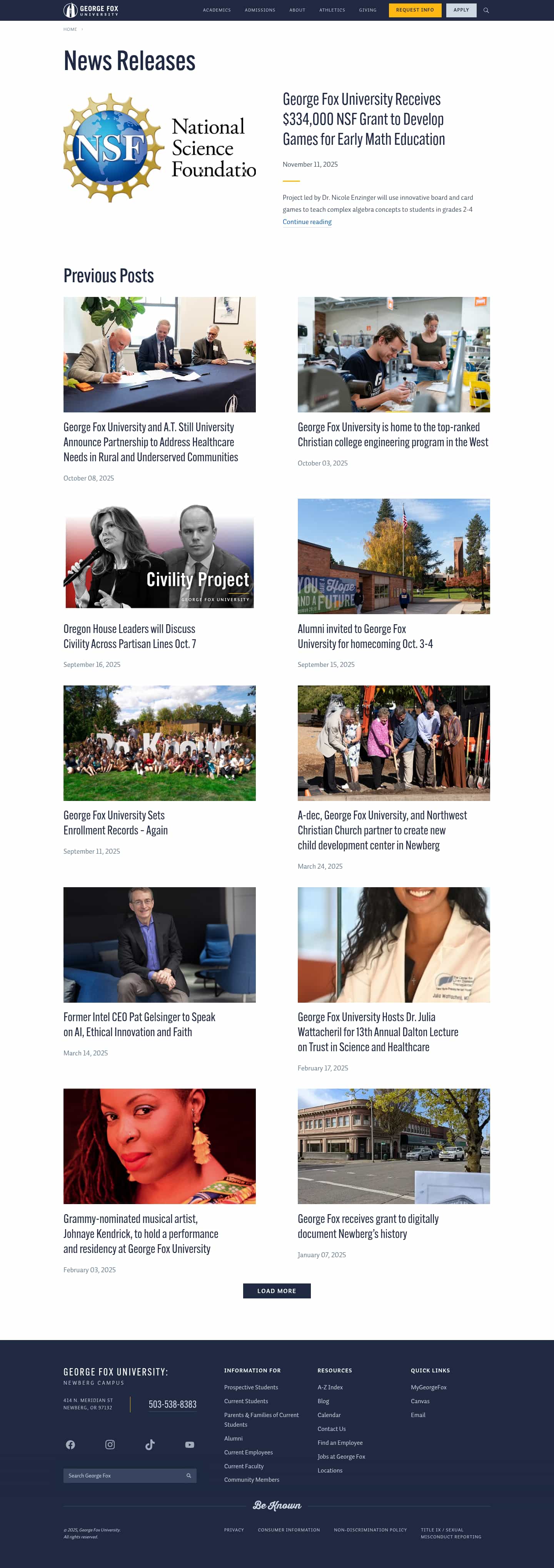Open the Pat Gelsinger speaker article

click(x=139, y=1024)
